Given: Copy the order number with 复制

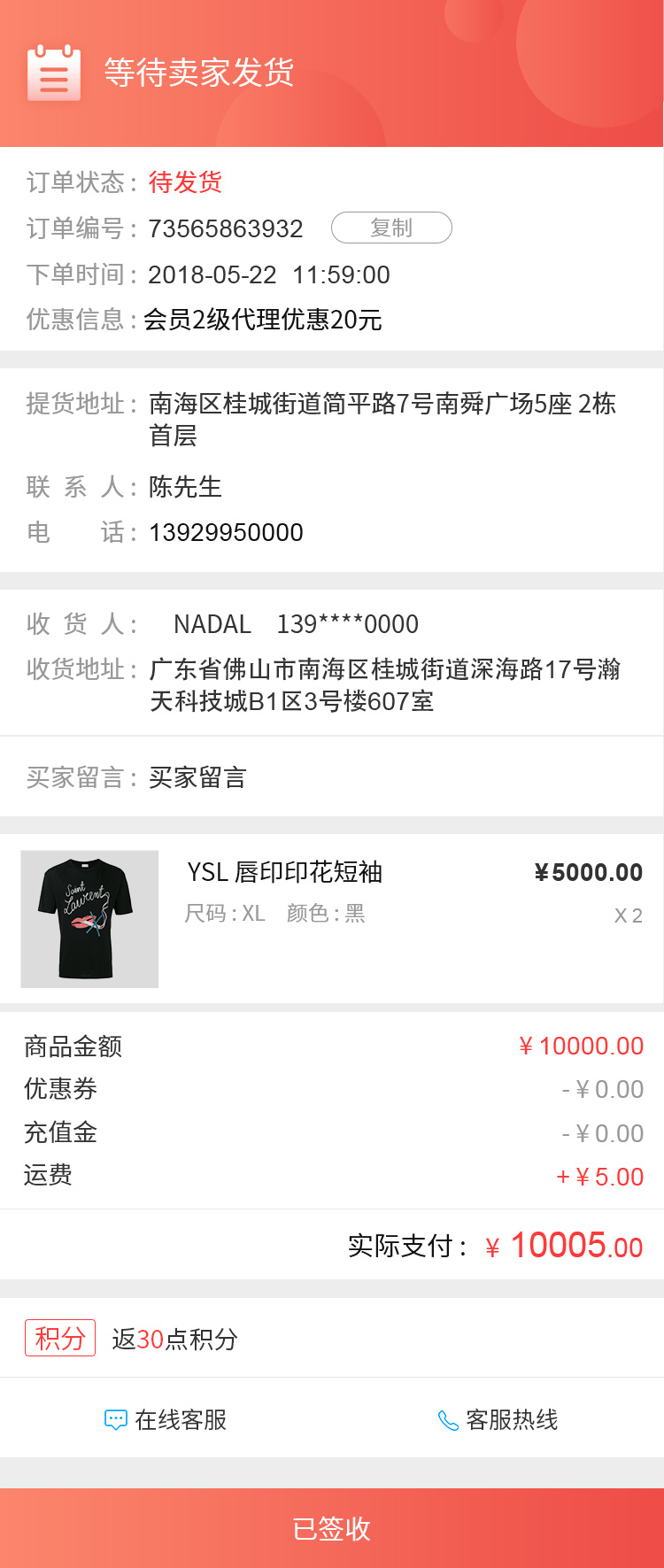Looking at the screenshot, I should (x=391, y=228).
